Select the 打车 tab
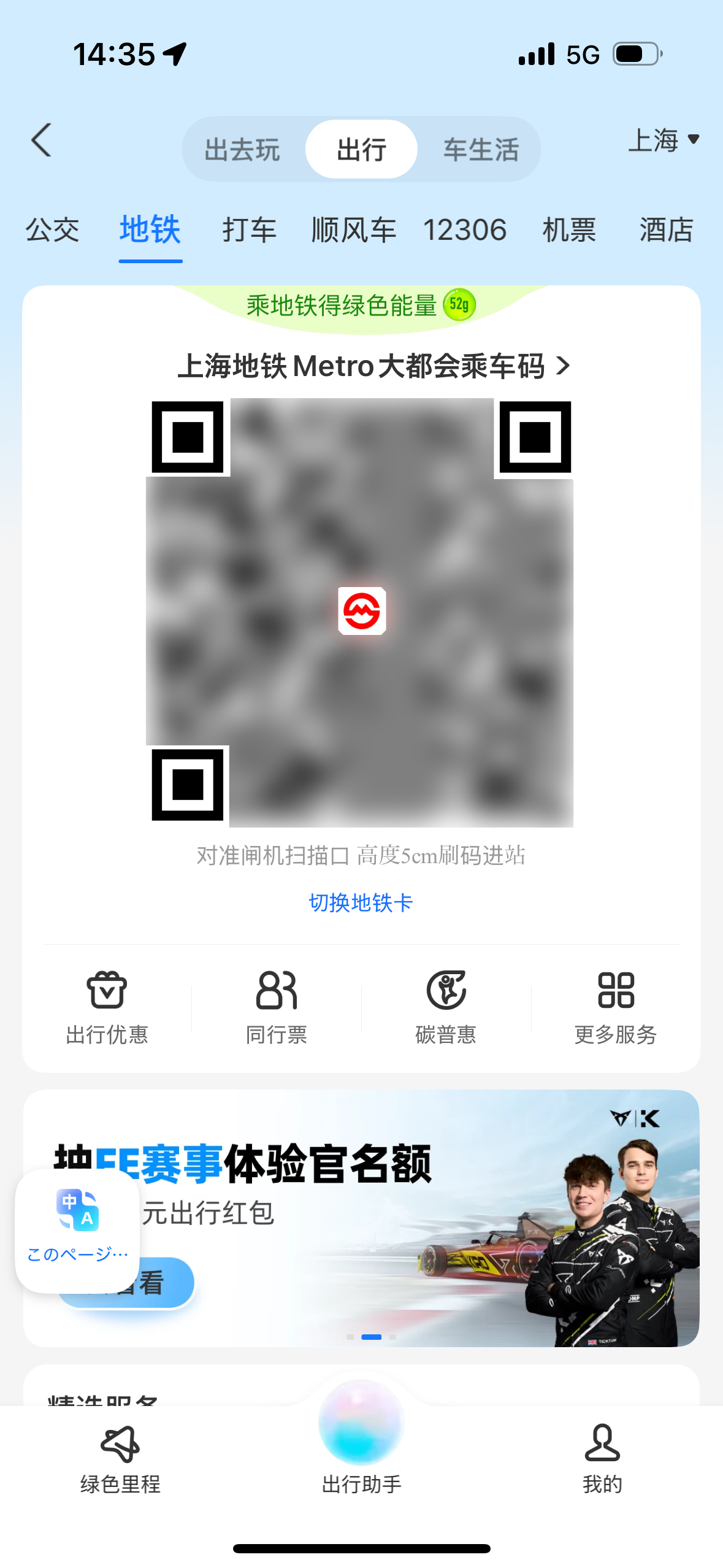Screen dimensions: 723x1568 (249, 231)
